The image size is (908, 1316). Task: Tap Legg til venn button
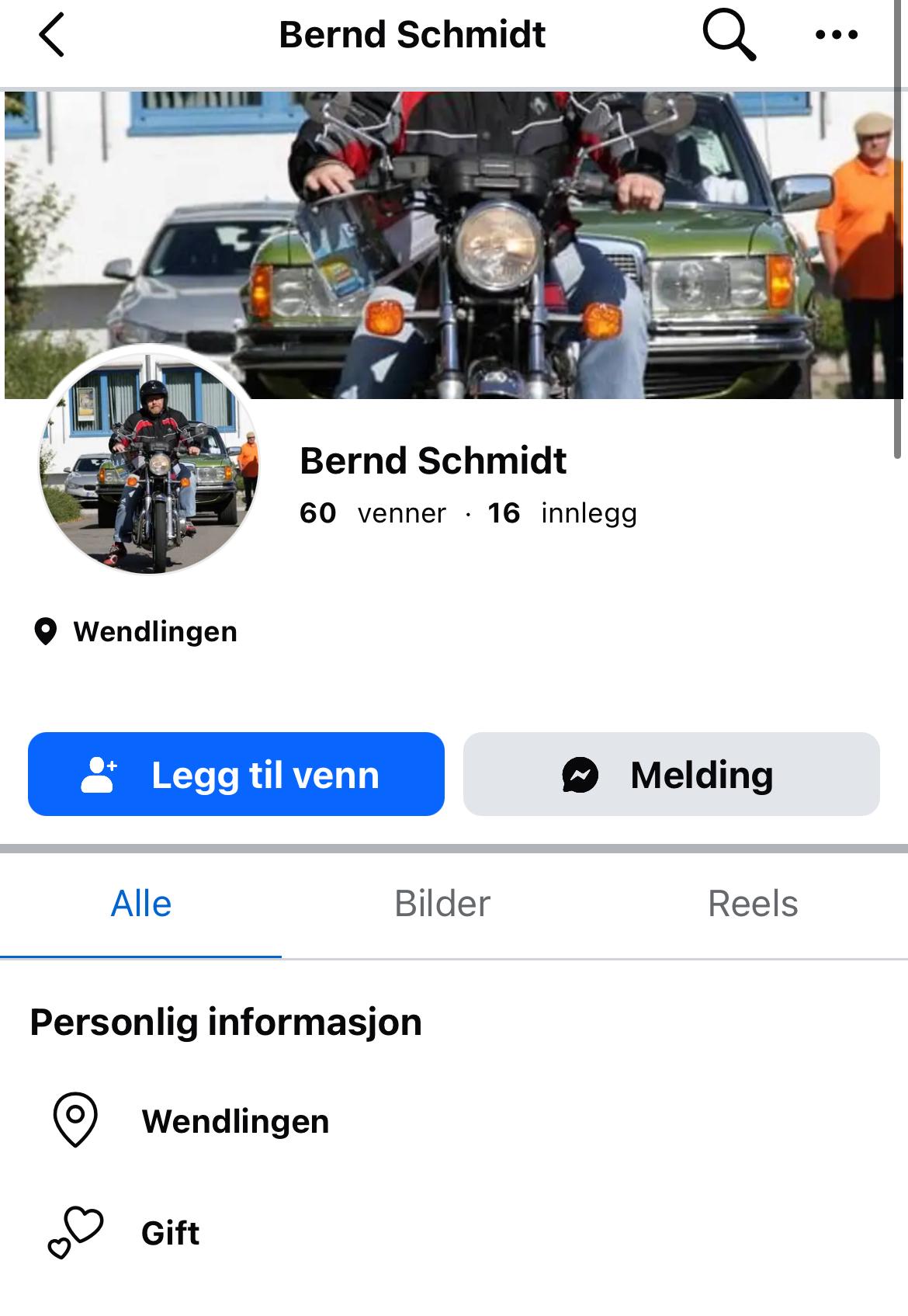(236, 774)
